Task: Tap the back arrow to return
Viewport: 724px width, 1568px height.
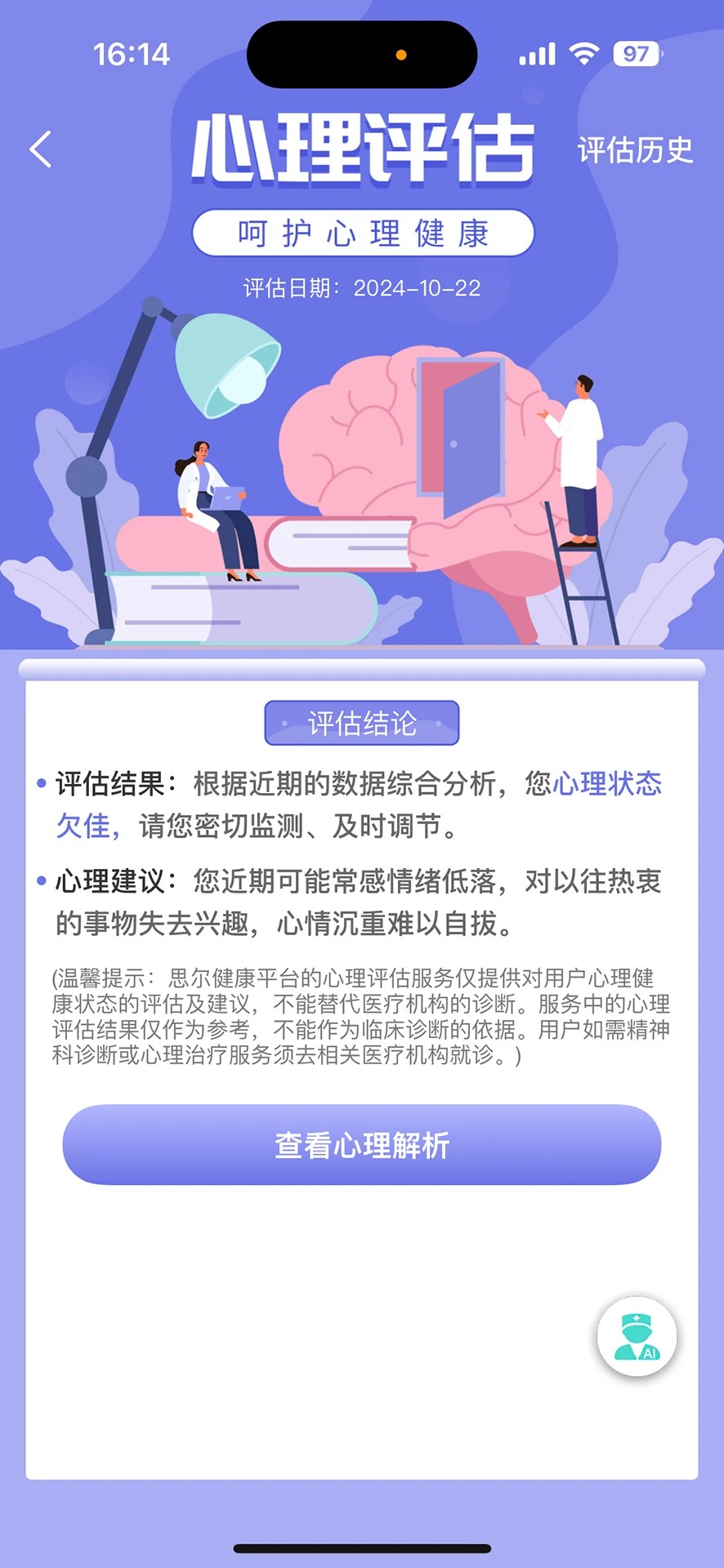Action: 38,149
